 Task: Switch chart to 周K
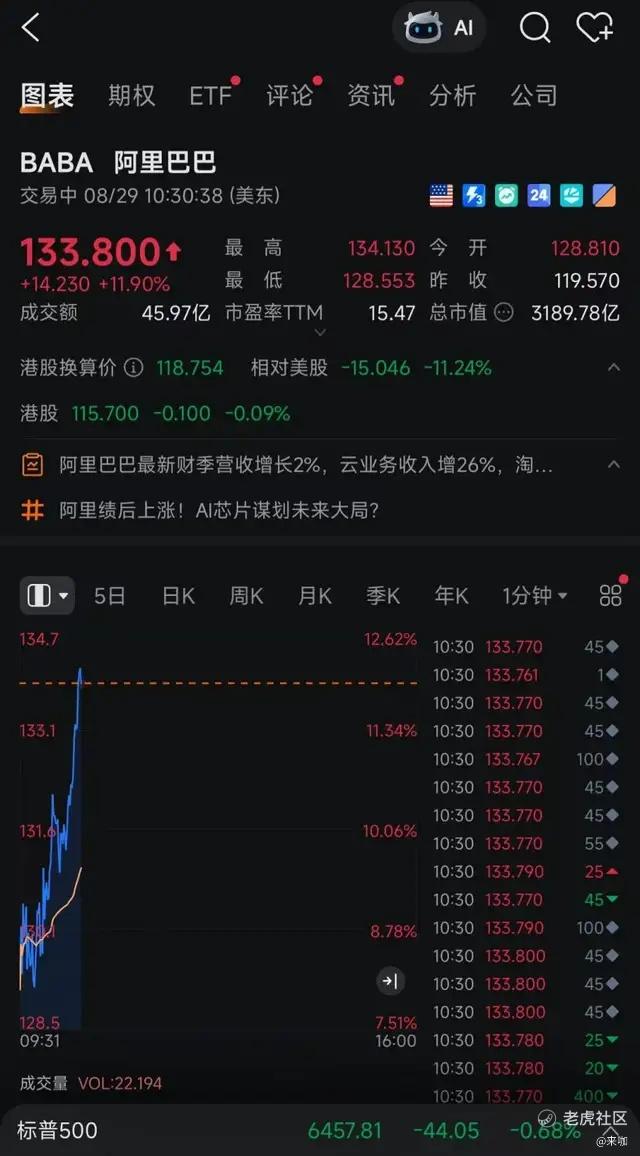[x=246, y=596]
